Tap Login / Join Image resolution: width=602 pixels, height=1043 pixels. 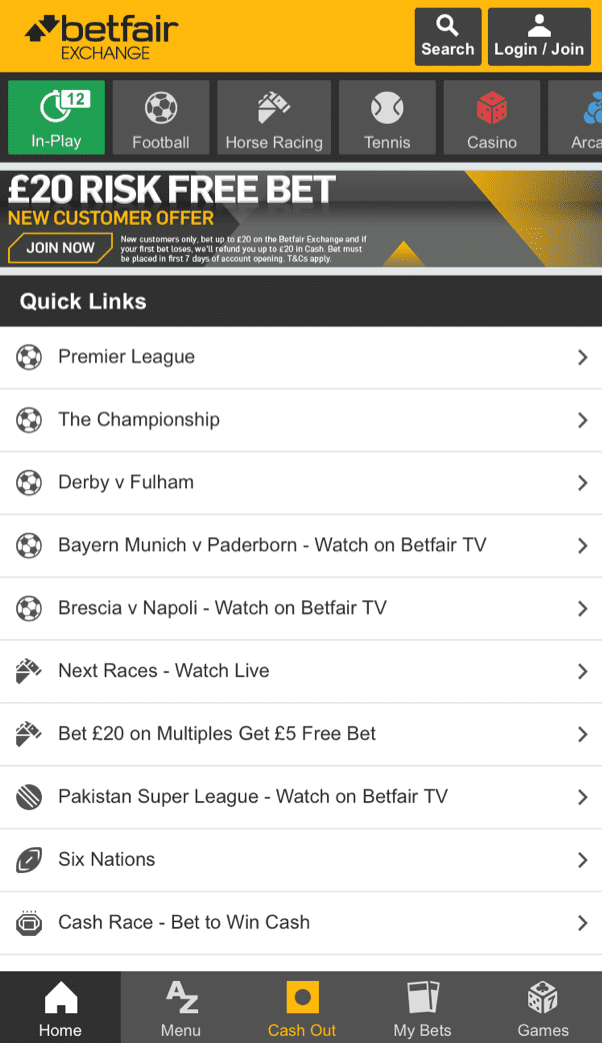pyautogui.click(x=539, y=37)
